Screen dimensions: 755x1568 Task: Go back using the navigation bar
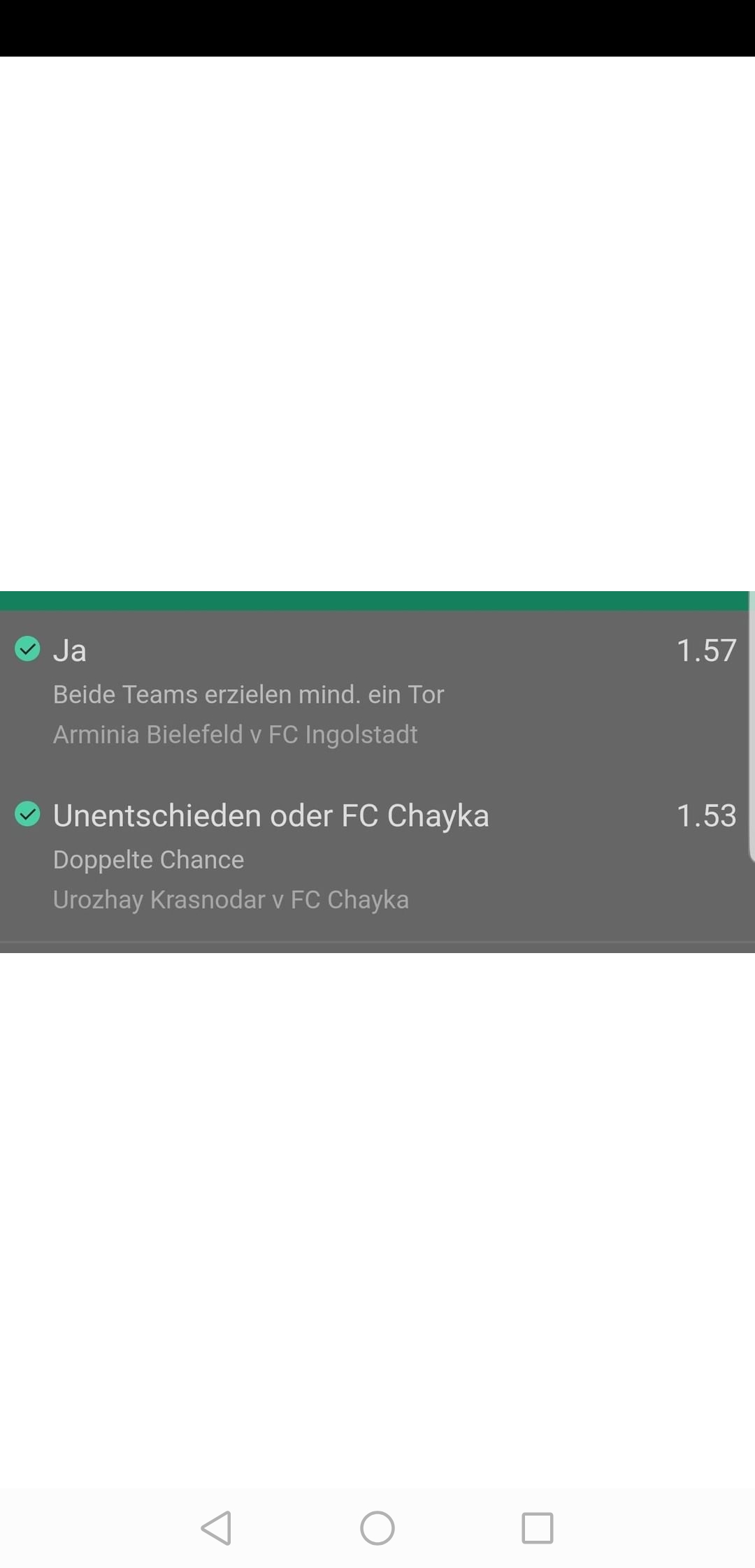pyautogui.click(x=216, y=1528)
